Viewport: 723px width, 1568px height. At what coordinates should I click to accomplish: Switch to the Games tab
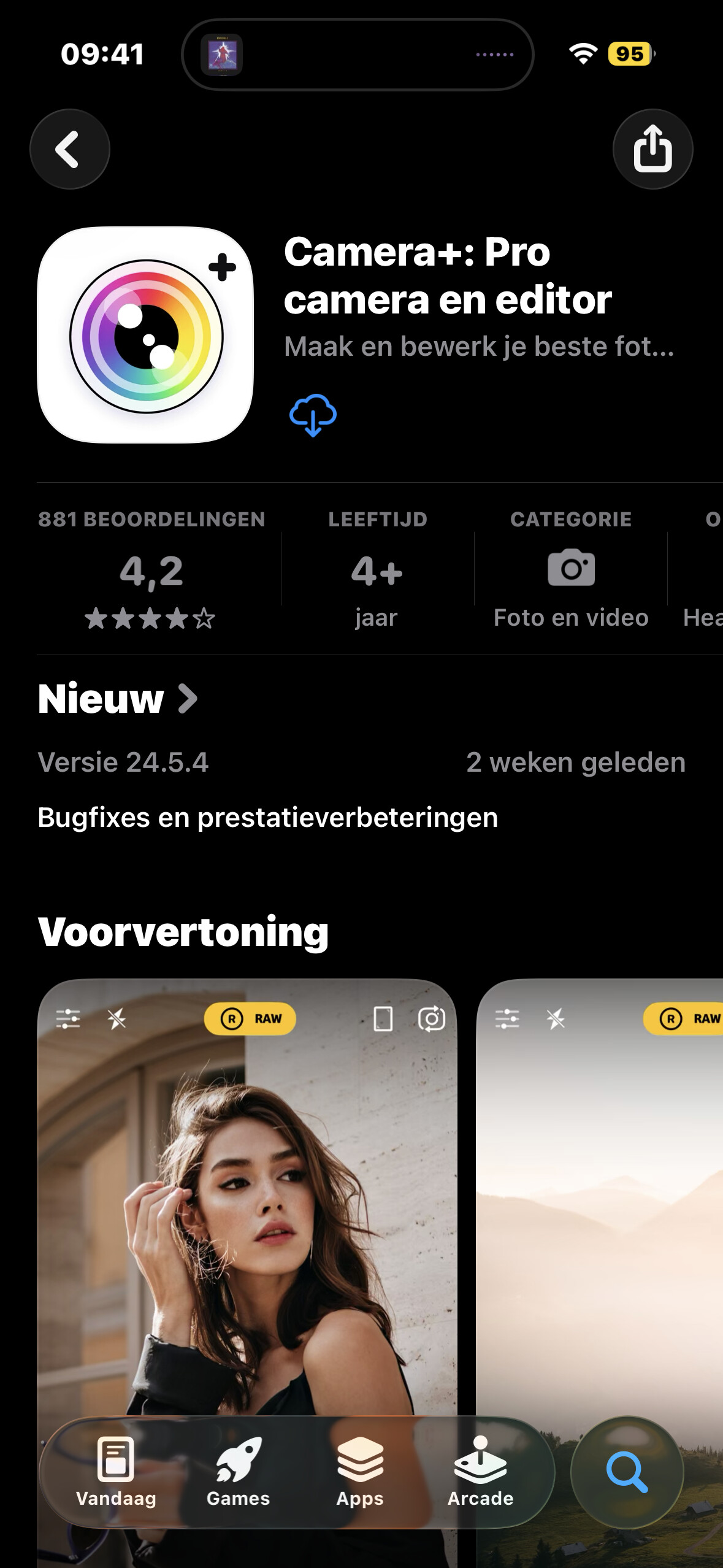pyautogui.click(x=239, y=1472)
